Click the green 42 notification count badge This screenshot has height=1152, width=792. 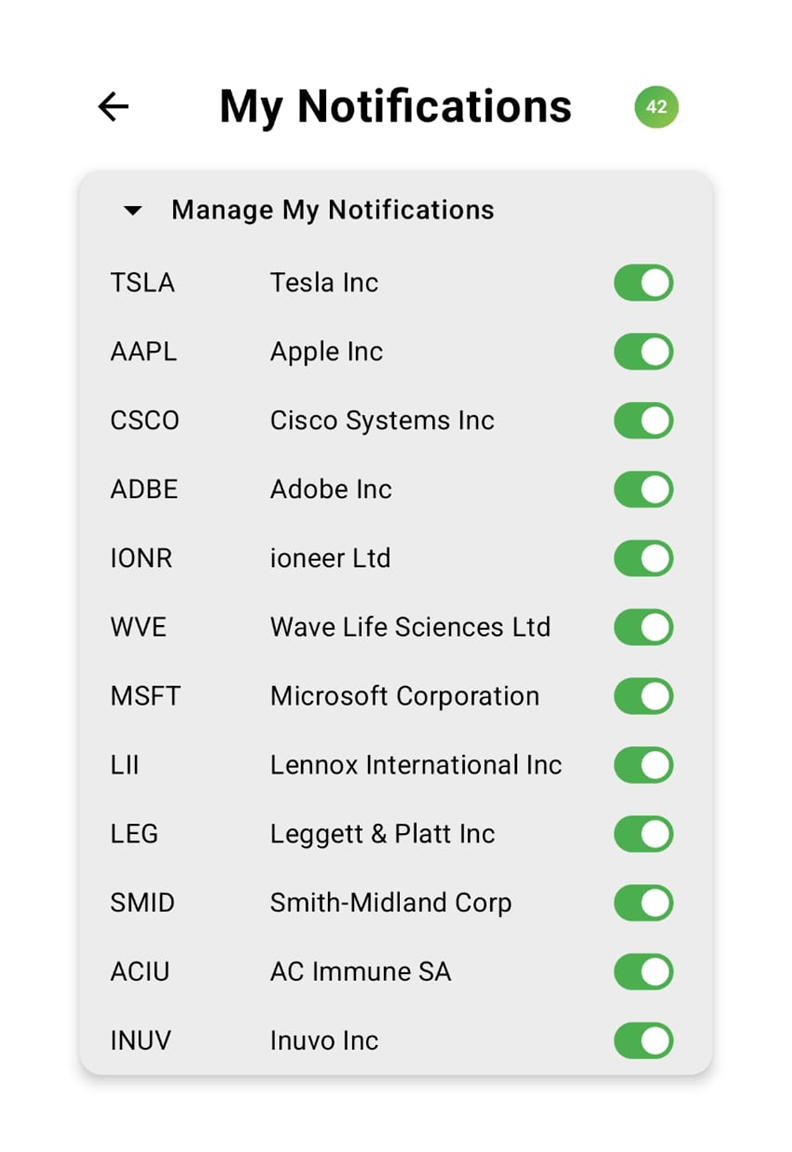click(x=657, y=107)
